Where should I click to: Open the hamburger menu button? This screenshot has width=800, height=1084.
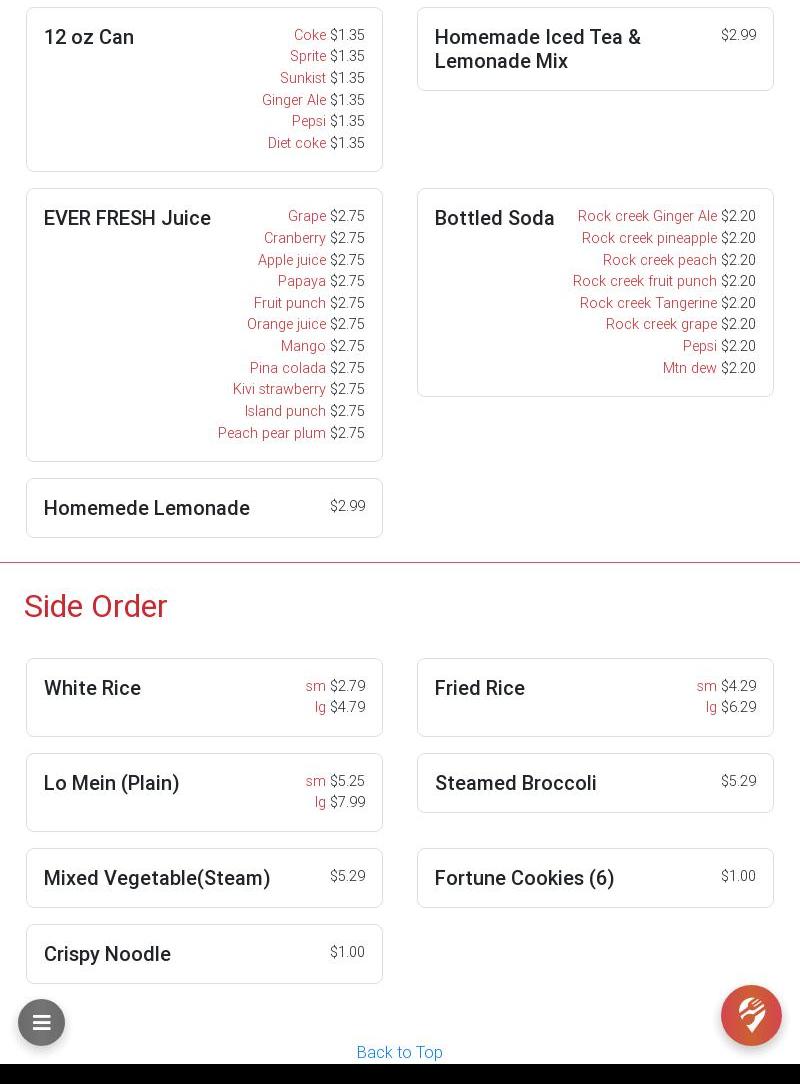click(41, 1022)
